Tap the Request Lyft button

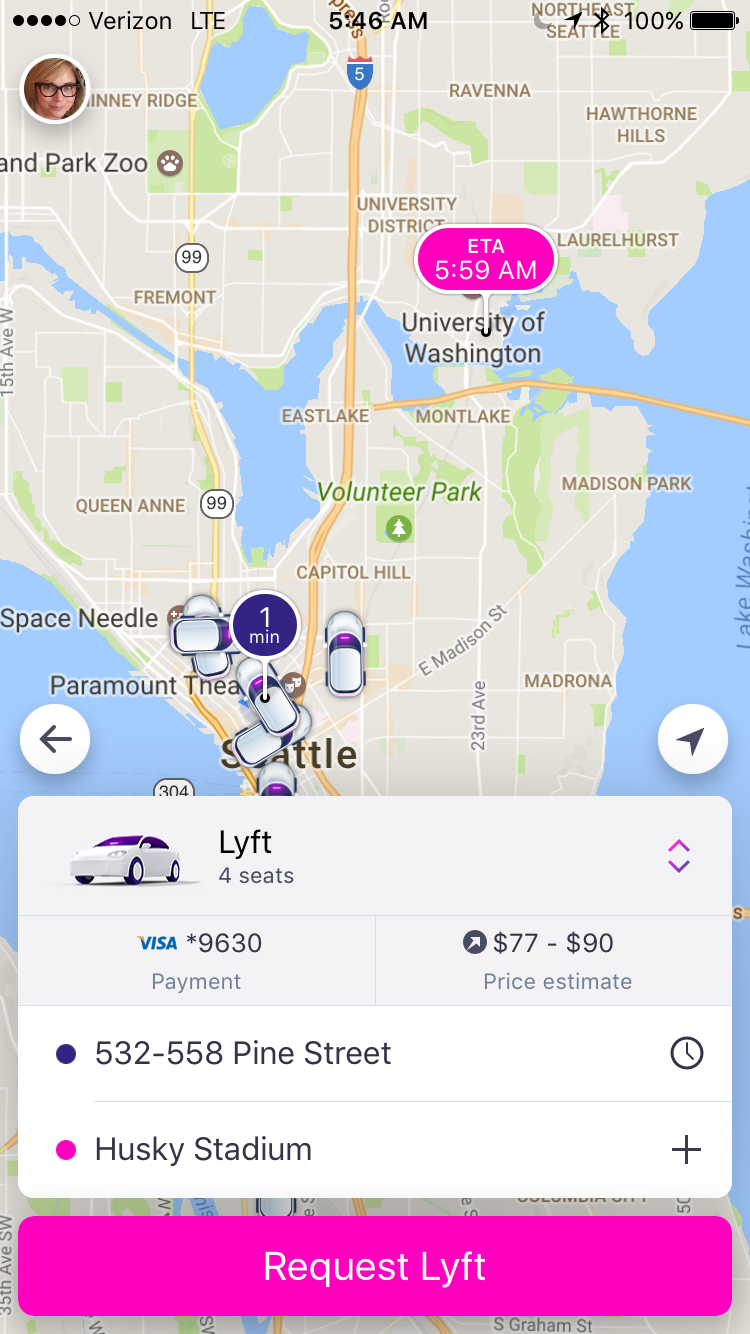click(375, 1266)
